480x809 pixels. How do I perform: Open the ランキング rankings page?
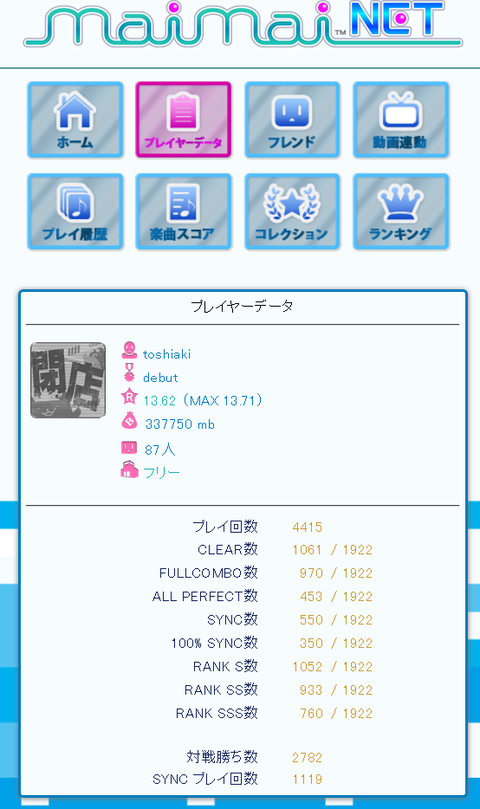pos(401,212)
